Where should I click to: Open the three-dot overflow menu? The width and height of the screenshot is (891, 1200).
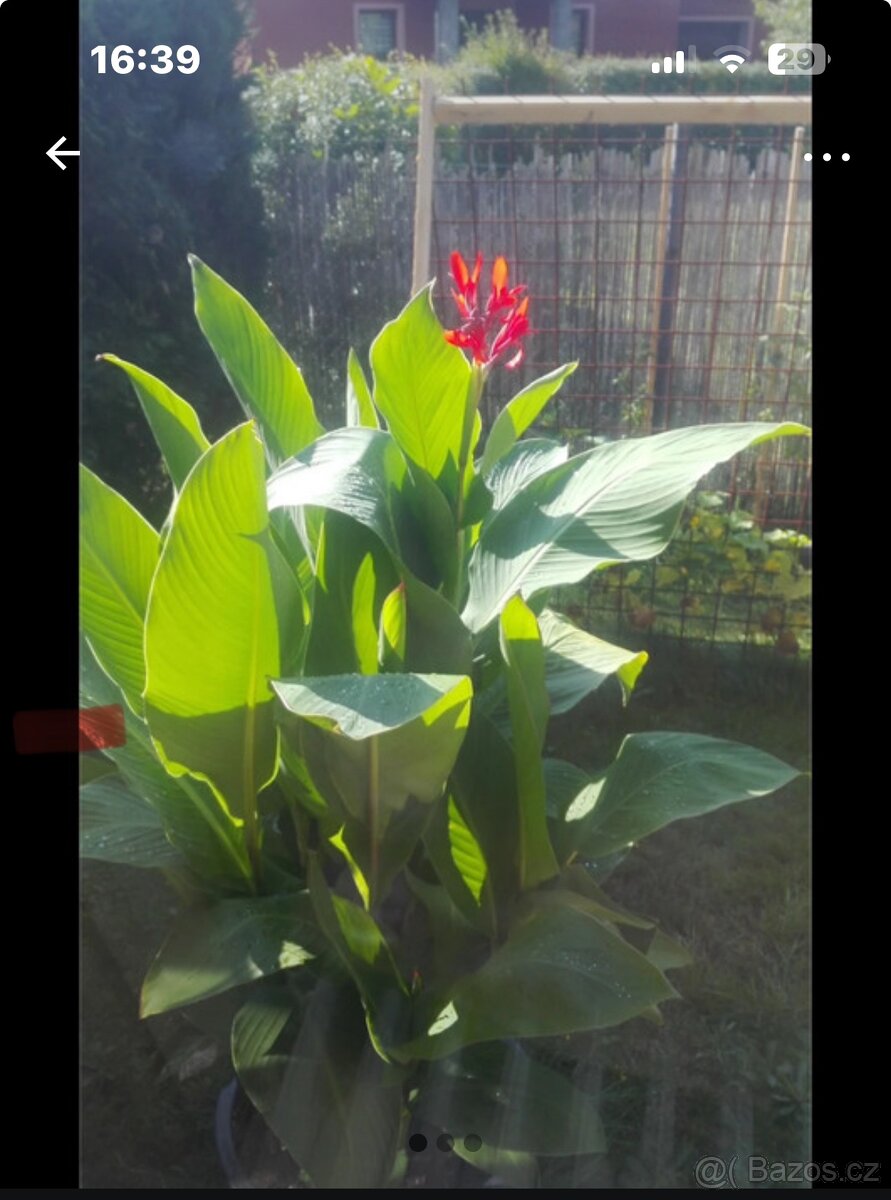pyautogui.click(x=827, y=157)
